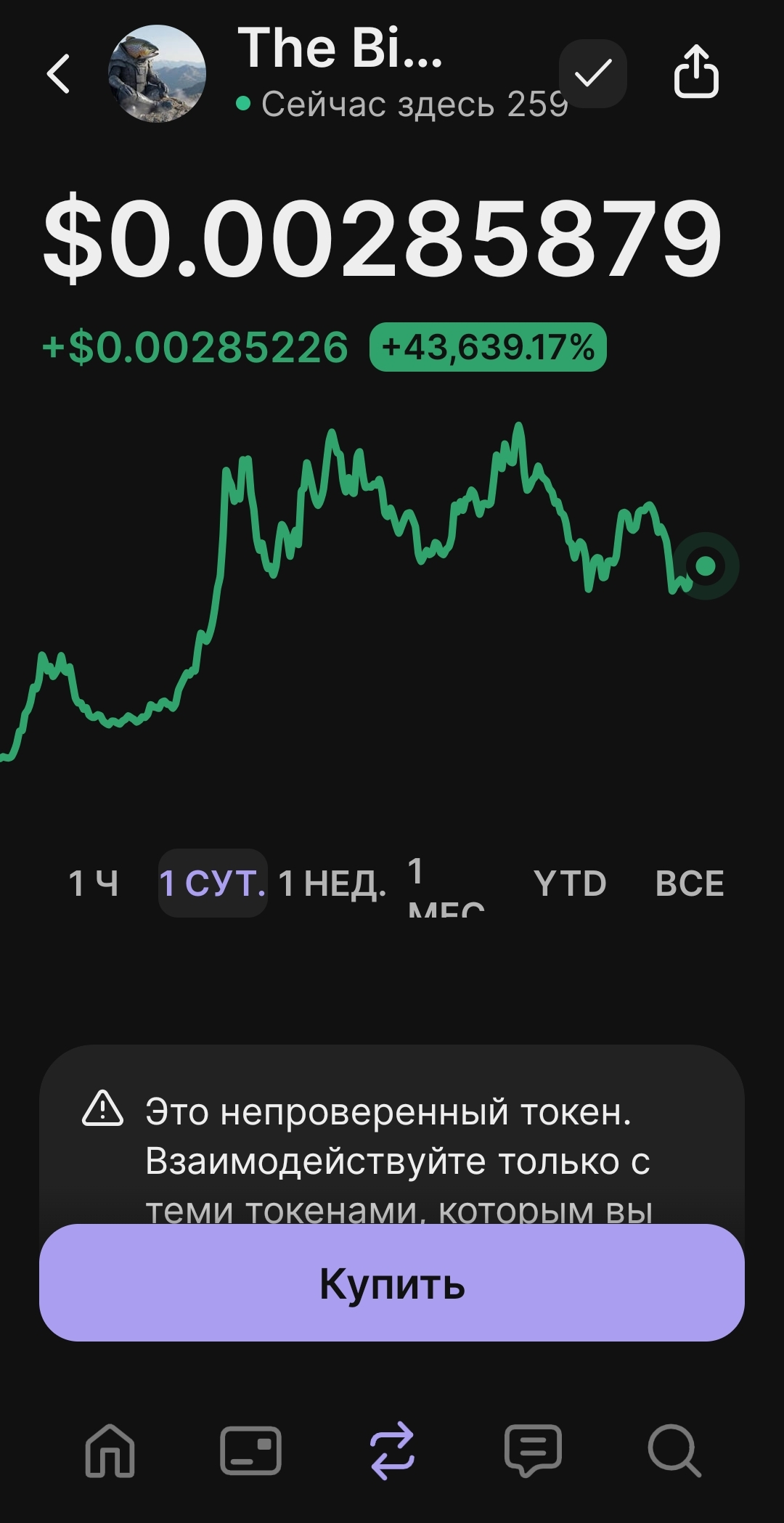Tap the Купить button
Viewport: 784px width, 1523px height.
click(x=392, y=1283)
